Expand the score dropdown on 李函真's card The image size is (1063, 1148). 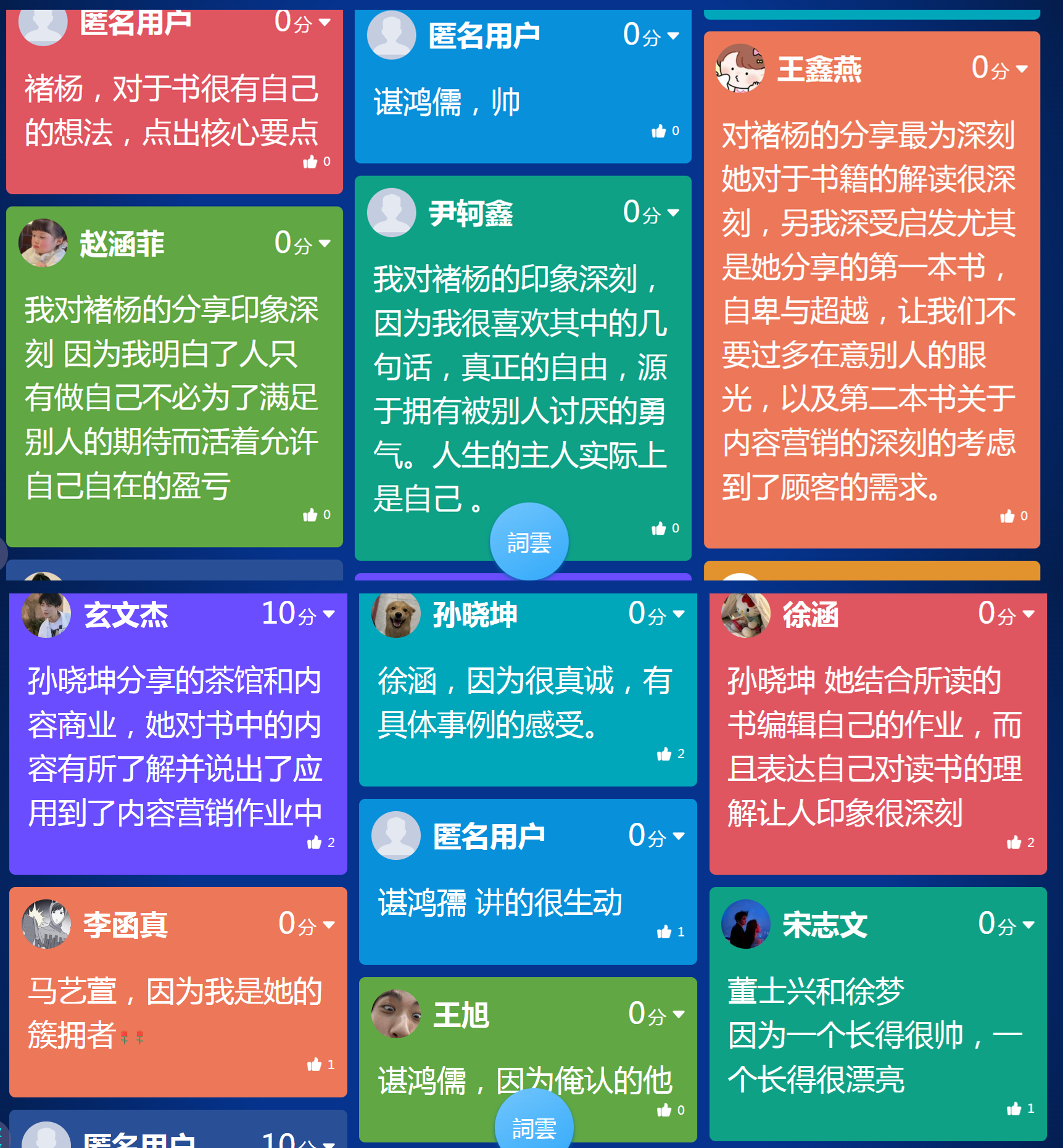[x=329, y=925]
